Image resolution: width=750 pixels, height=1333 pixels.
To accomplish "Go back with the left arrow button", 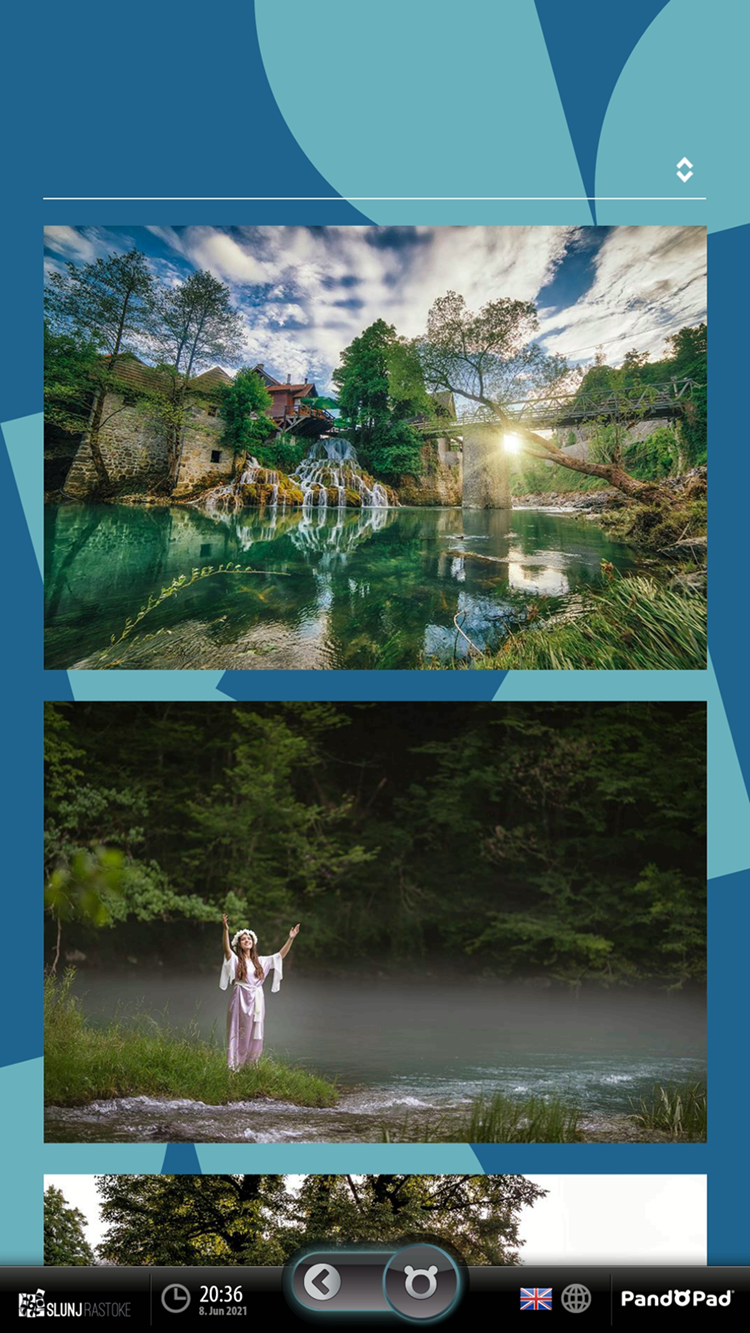I will coord(322,1282).
